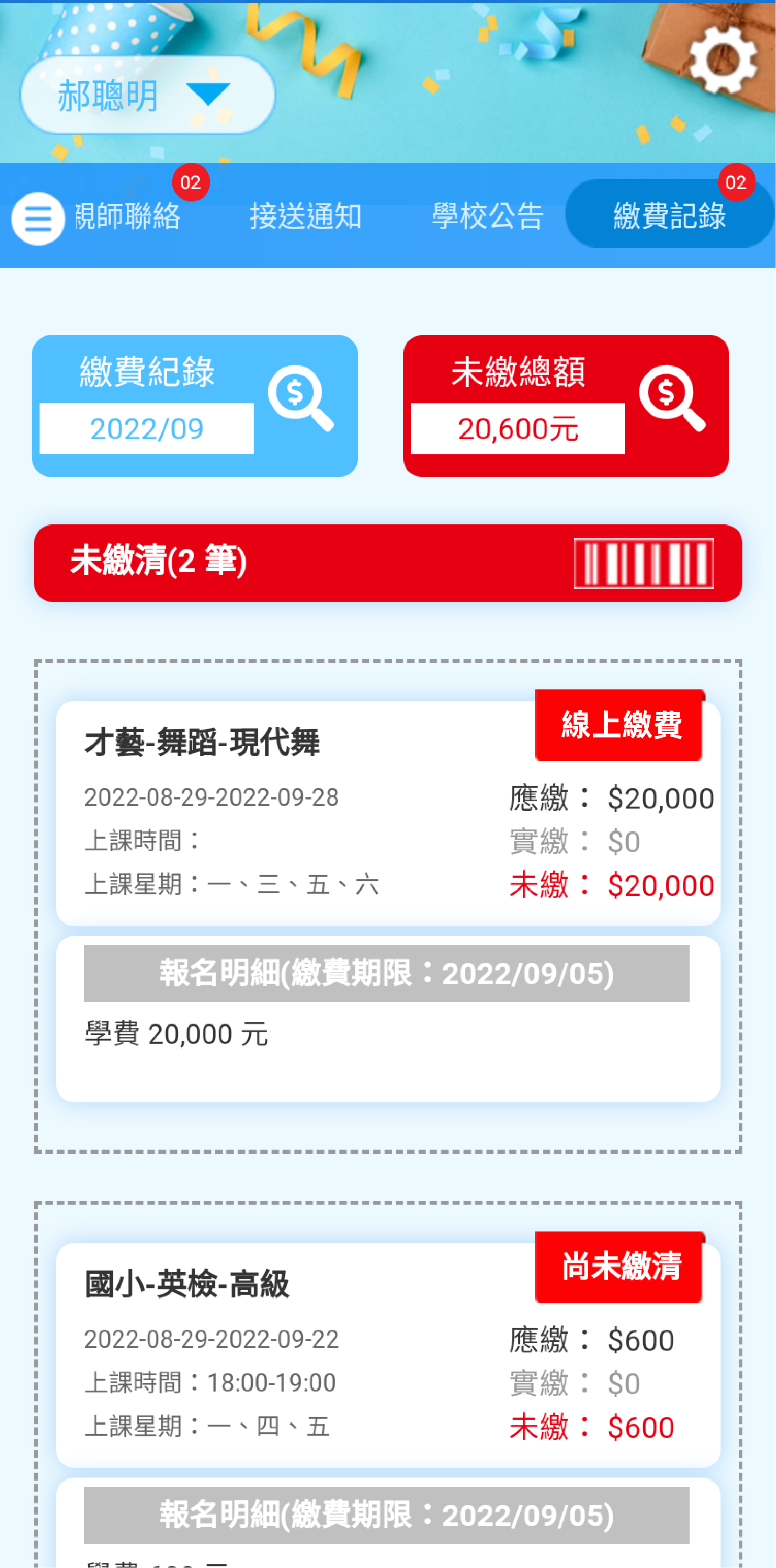The image size is (776, 1568).
Task: Pay online with 線上繳費 button
Action: pos(618,724)
